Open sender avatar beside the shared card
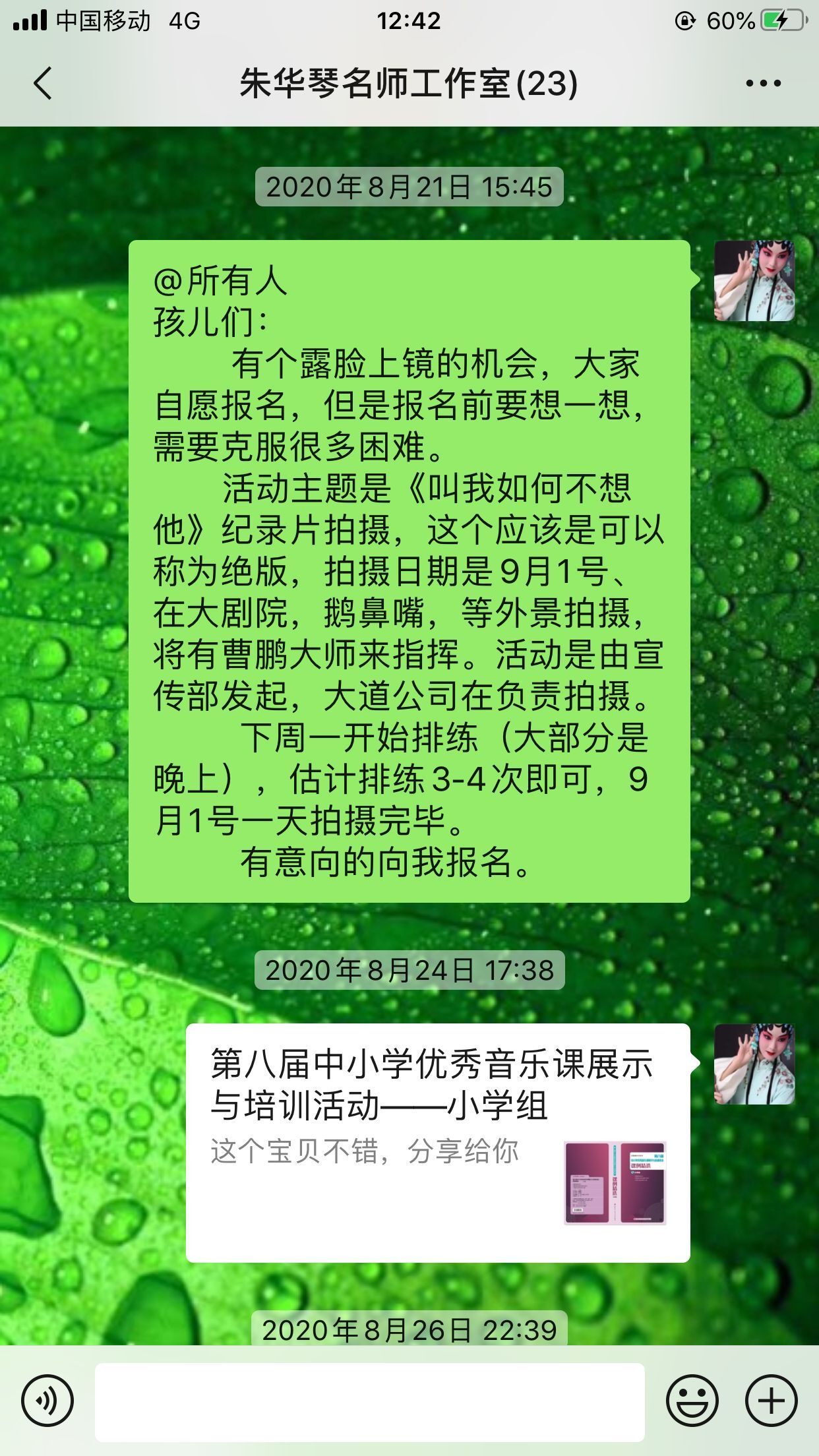This screenshot has height=1456, width=819. coord(754,1064)
